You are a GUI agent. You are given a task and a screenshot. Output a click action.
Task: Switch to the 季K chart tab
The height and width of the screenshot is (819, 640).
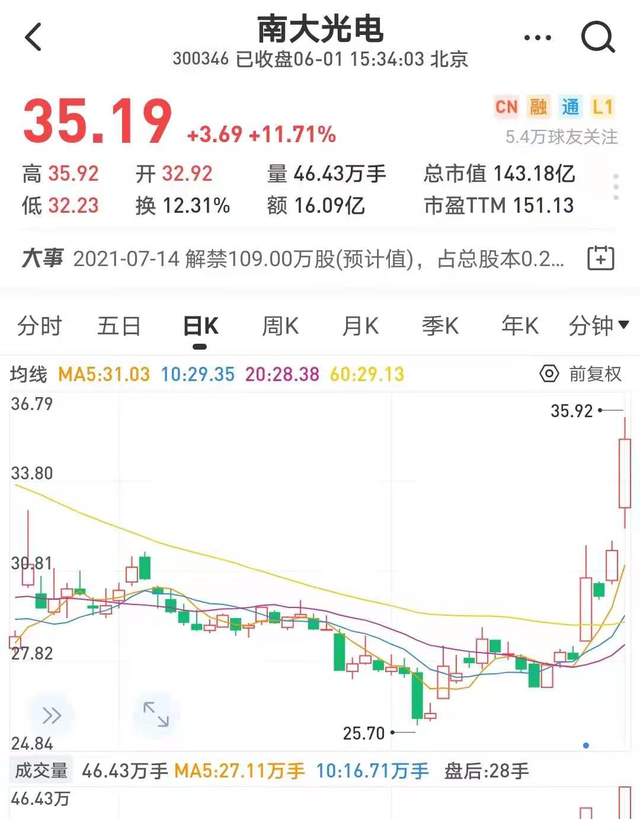pos(440,326)
